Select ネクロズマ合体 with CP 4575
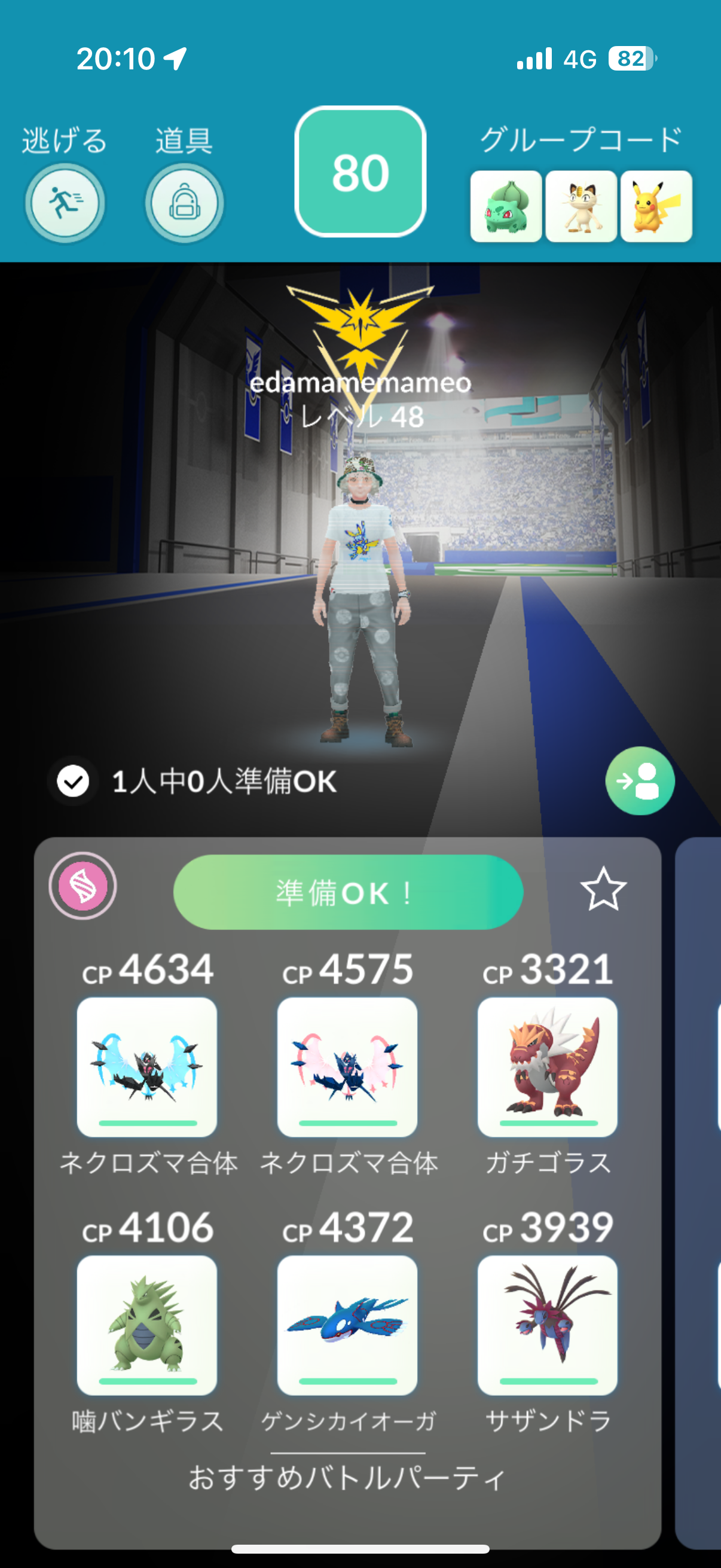 [347, 1066]
